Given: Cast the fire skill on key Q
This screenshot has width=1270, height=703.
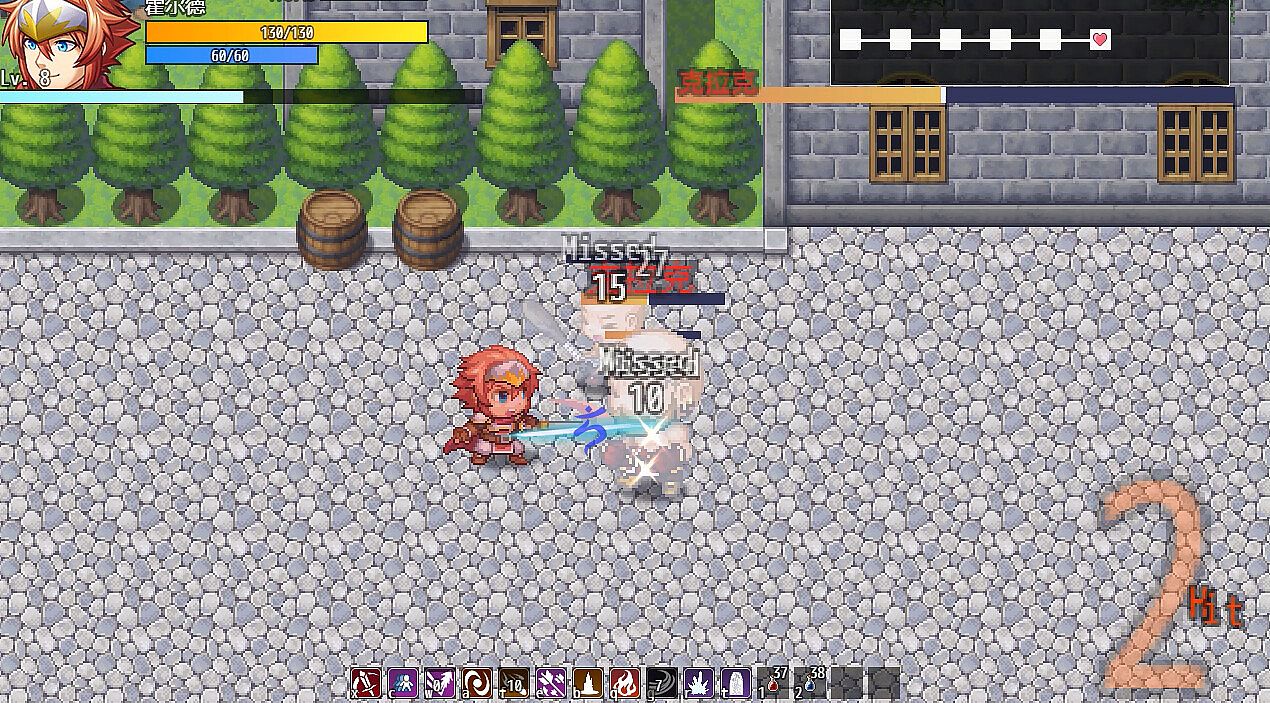Looking at the screenshot, I should 625,684.
